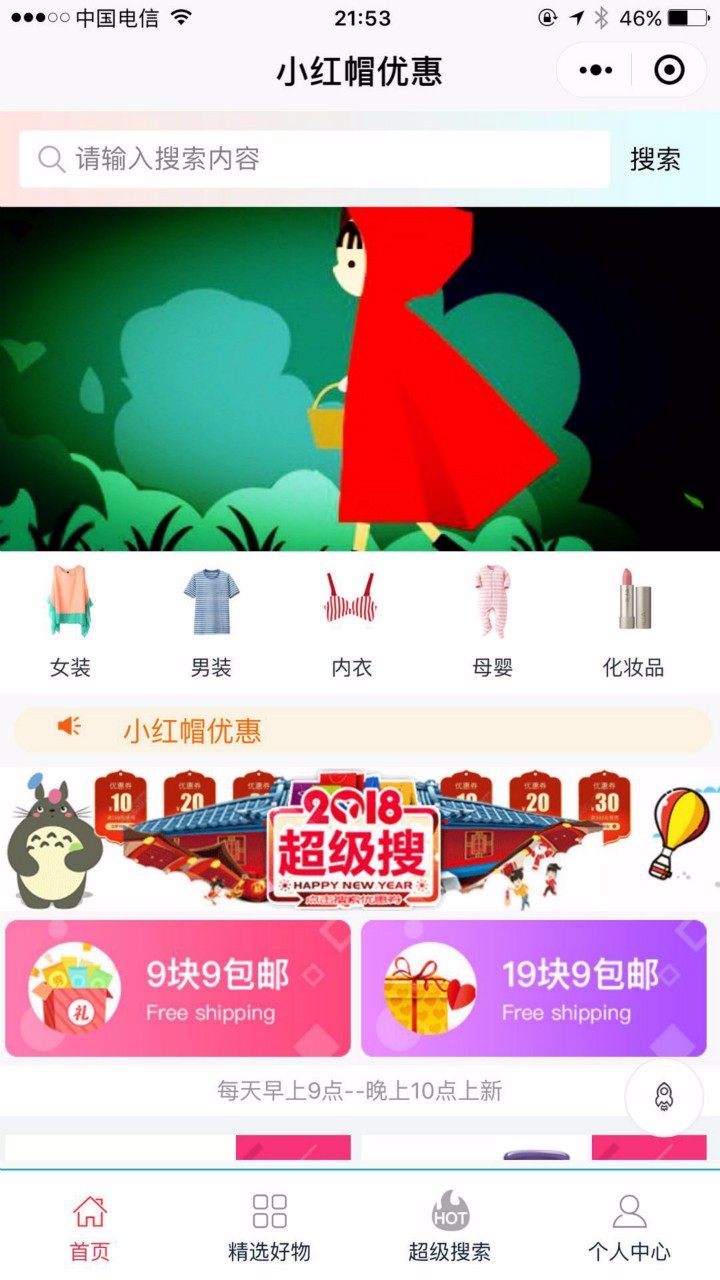This screenshot has height=1280, width=720.
Task: View the 化妆品 category
Action: (633, 622)
